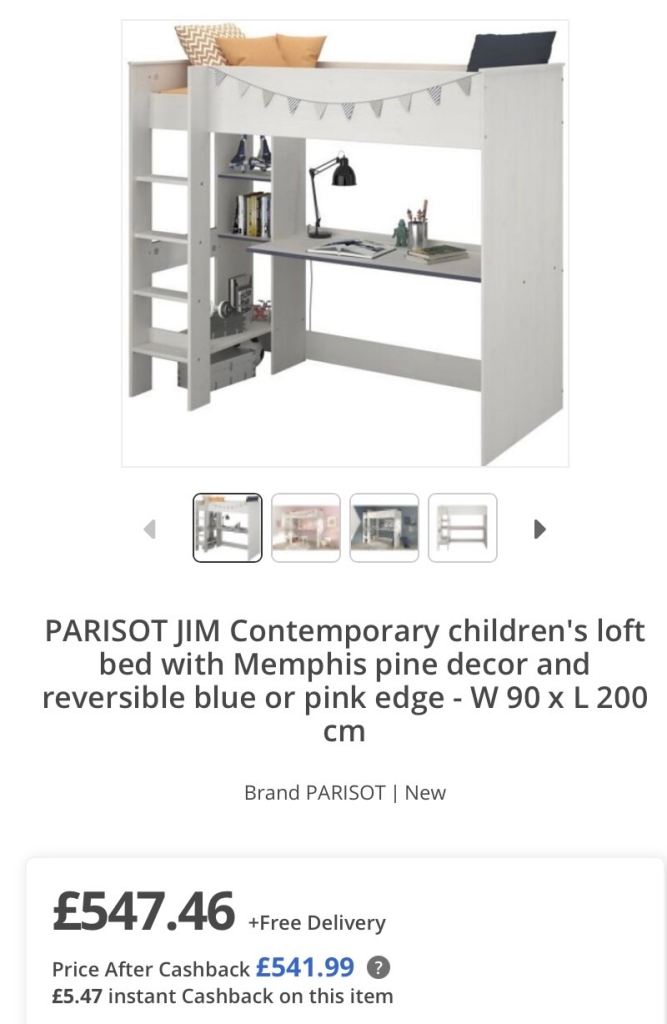Select the first thumbnail with white background
The width and height of the screenshot is (667, 1024).
tap(227, 528)
